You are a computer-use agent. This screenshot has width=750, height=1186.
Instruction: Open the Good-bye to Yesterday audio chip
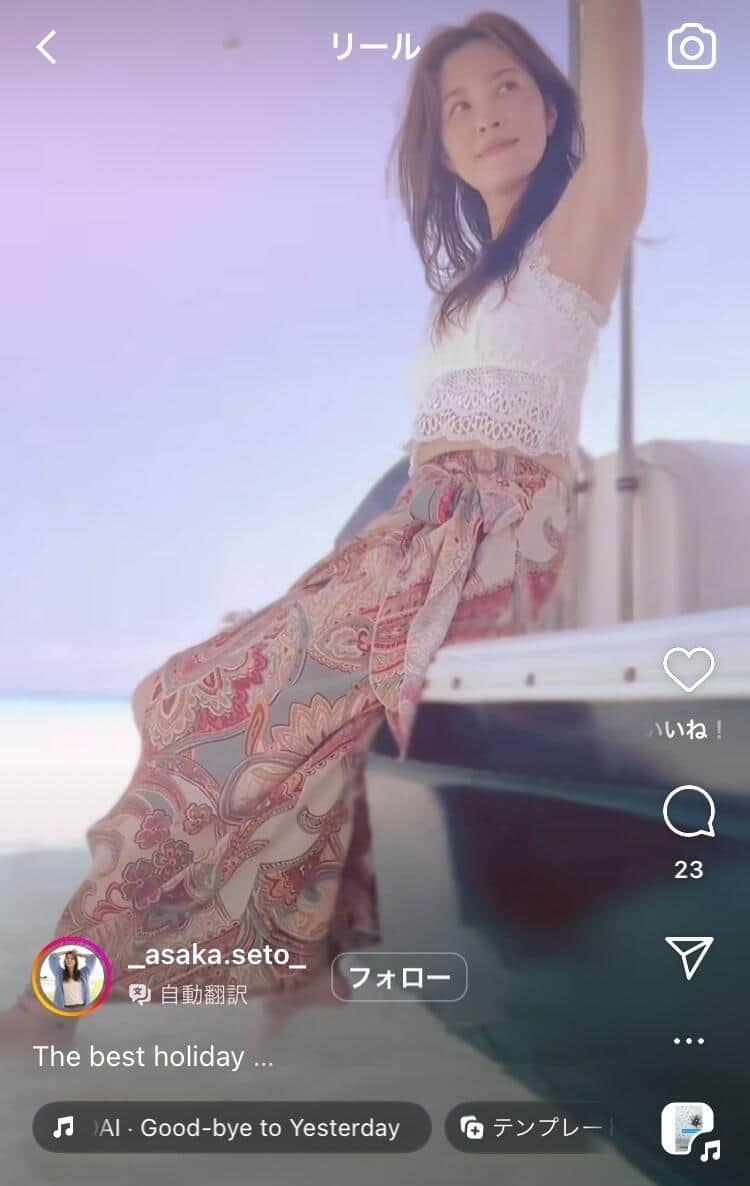point(232,1128)
